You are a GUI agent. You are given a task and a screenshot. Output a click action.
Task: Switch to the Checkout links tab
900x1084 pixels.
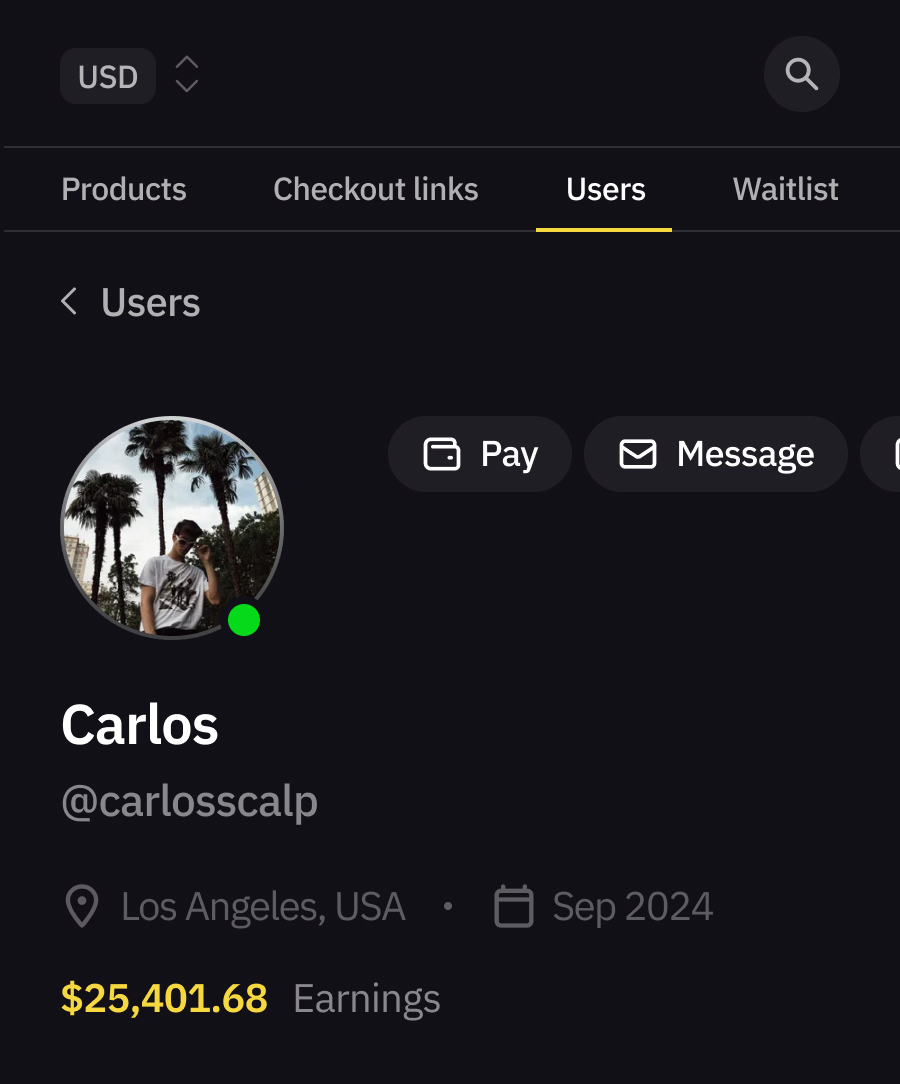(x=375, y=189)
